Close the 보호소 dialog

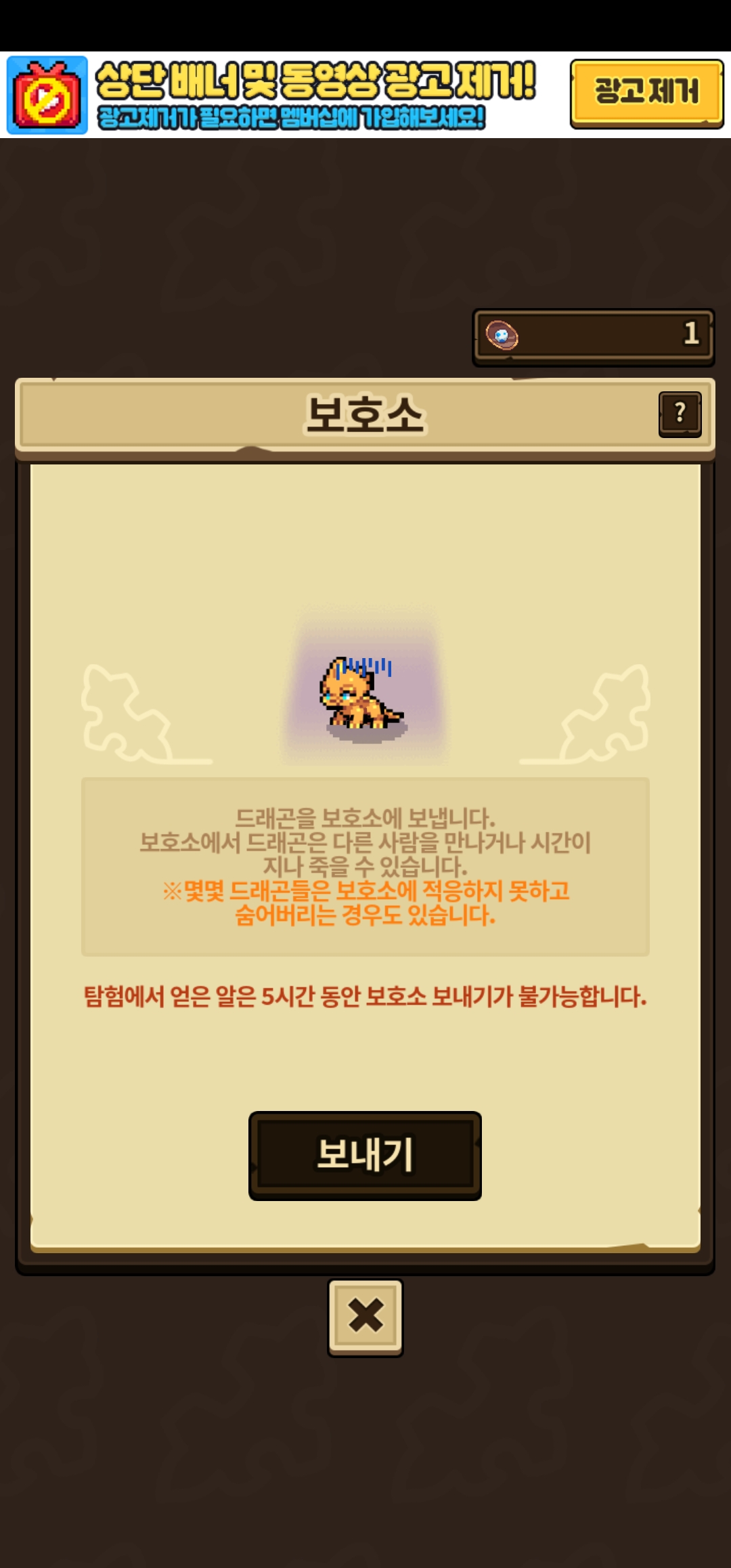click(365, 1317)
